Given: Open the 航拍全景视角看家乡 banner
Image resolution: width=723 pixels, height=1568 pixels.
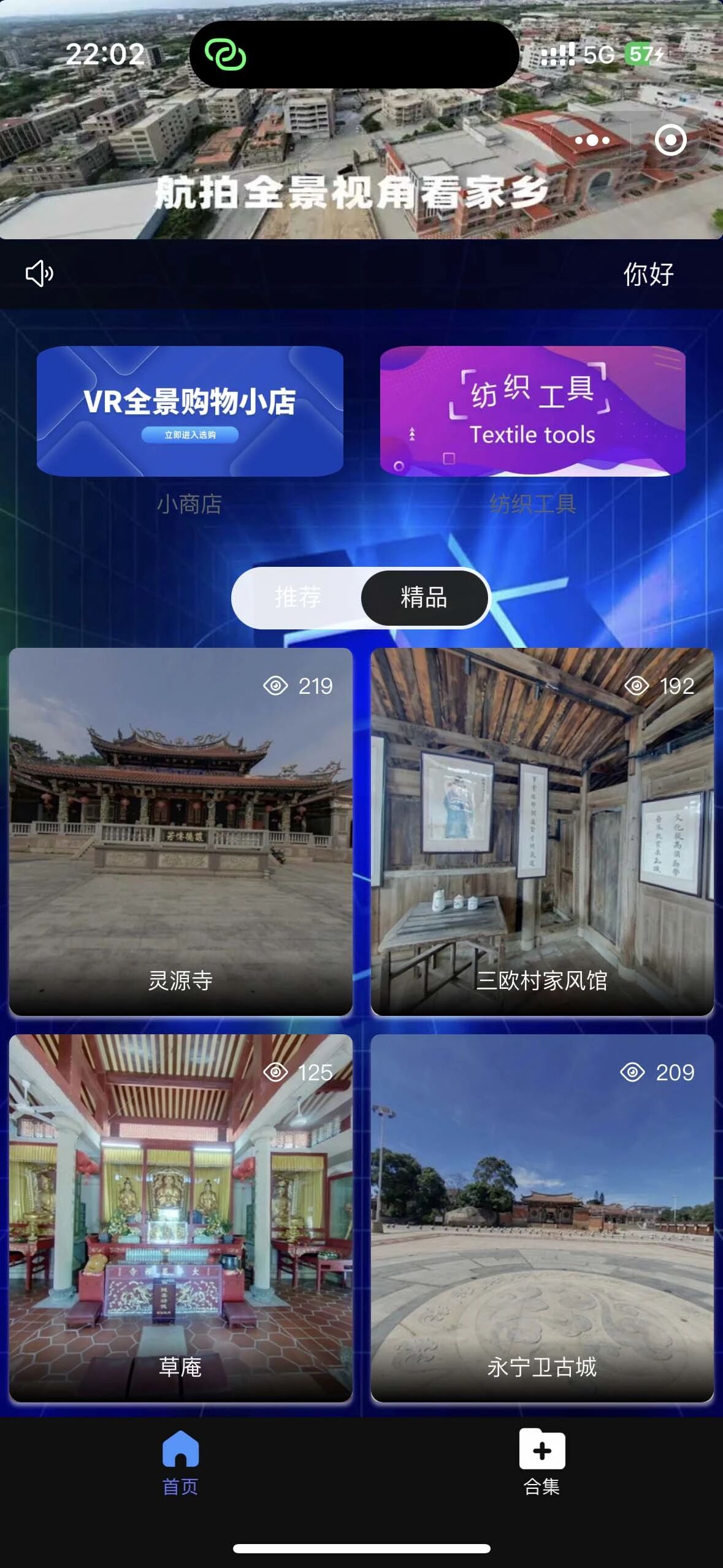Looking at the screenshot, I should pos(361,120).
